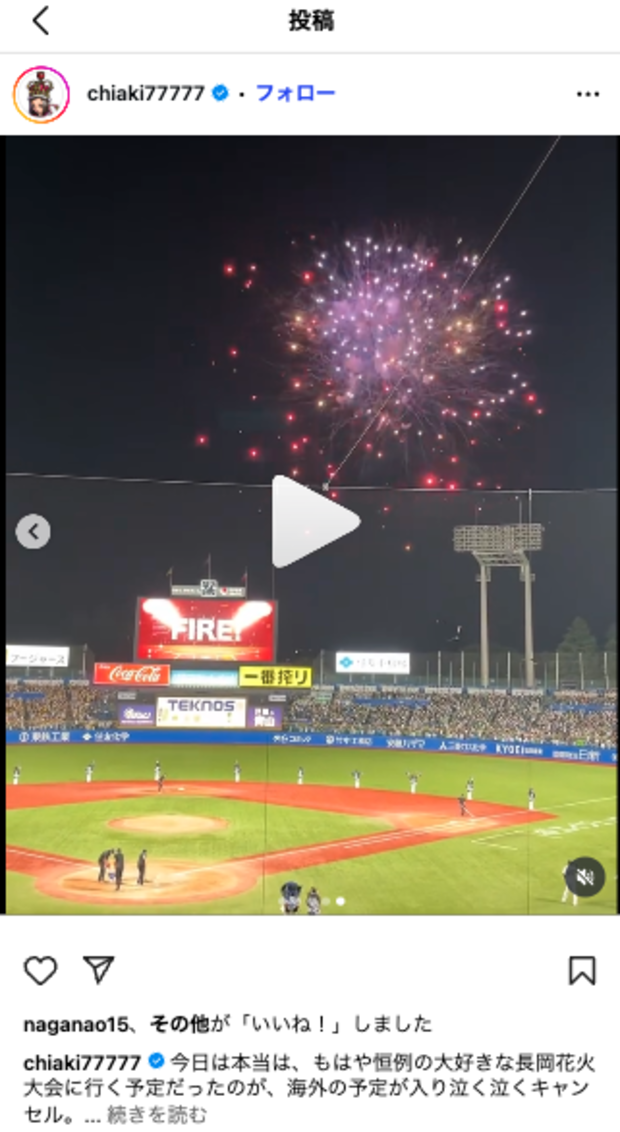620x1132 pixels.
Task: Bookmark this post
Action: (581, 970)
